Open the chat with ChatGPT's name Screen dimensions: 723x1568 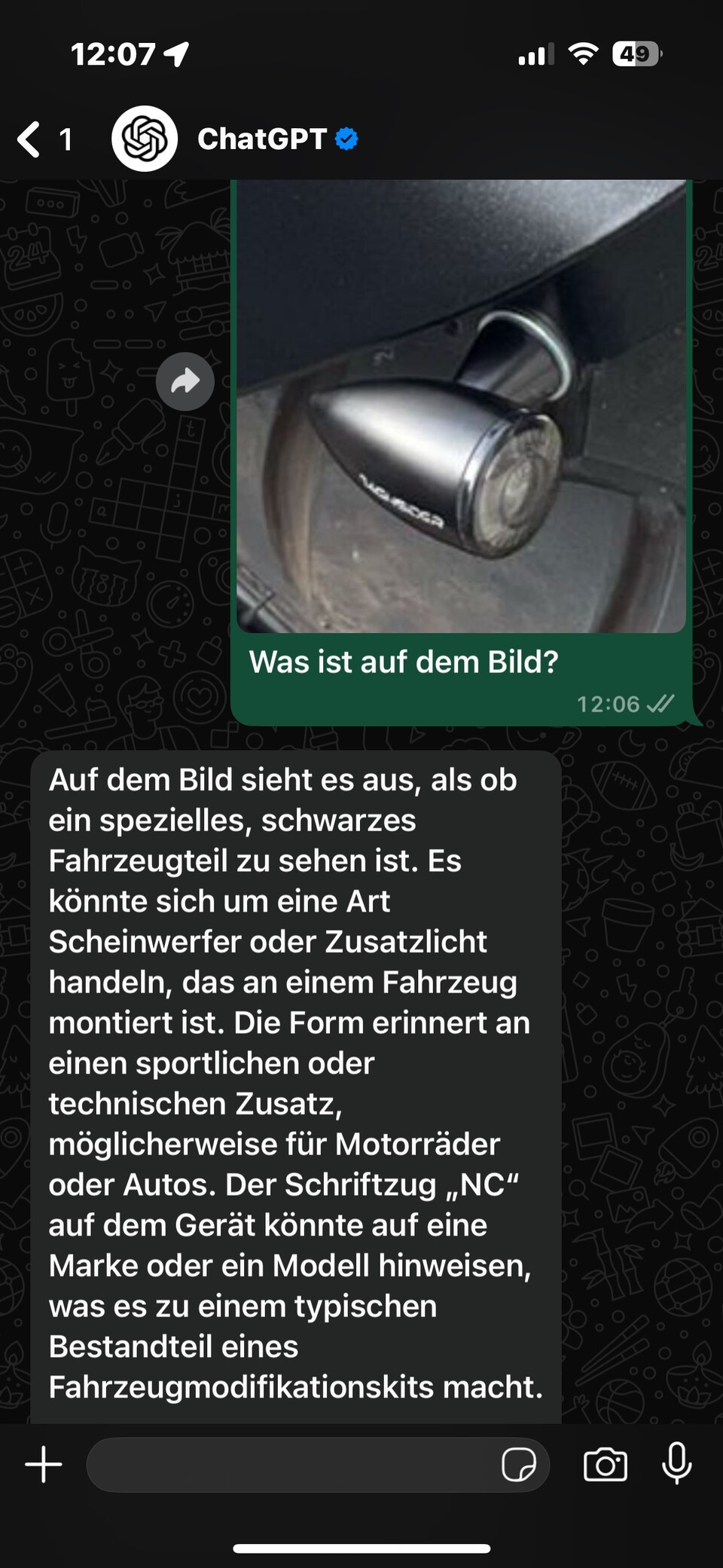[262, 139]
